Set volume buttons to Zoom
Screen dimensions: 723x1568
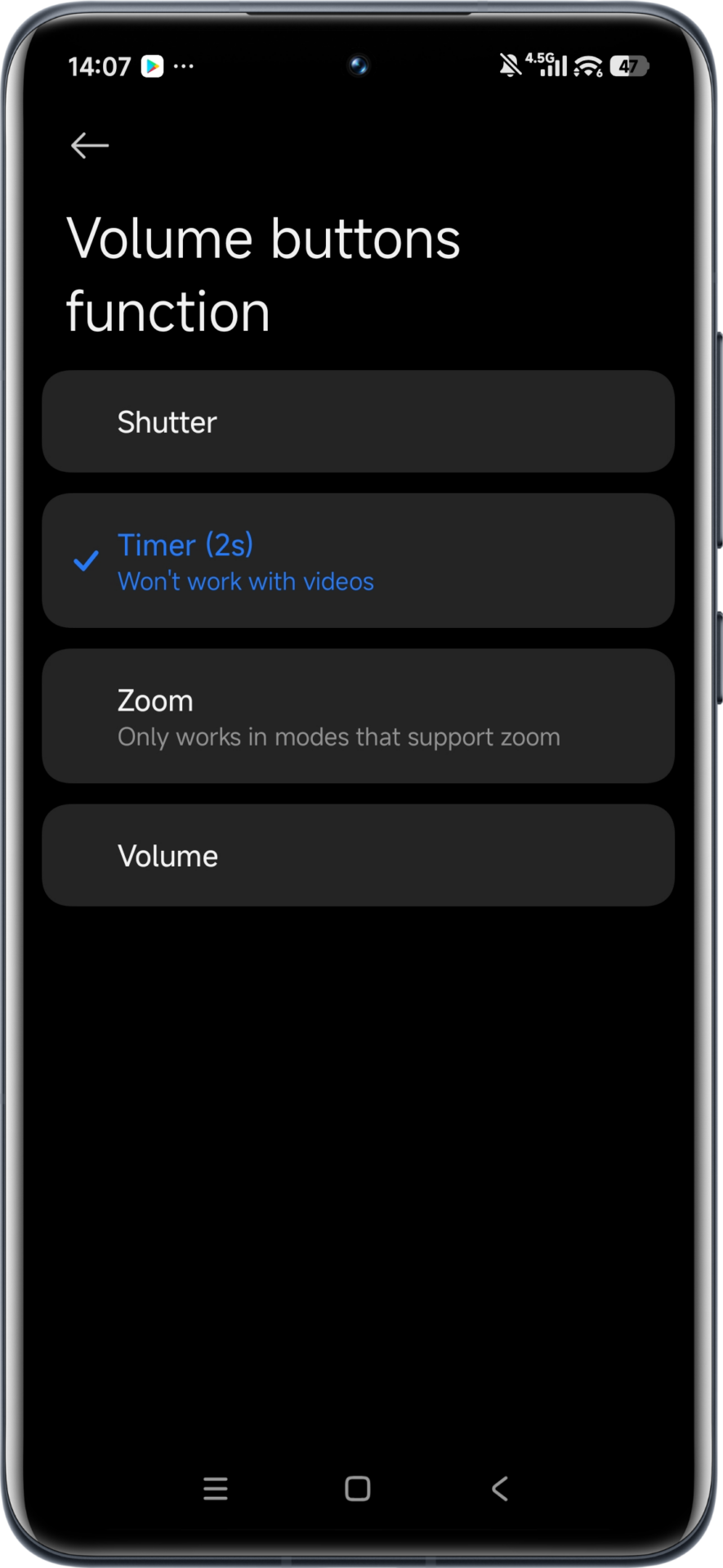[358, 716]
